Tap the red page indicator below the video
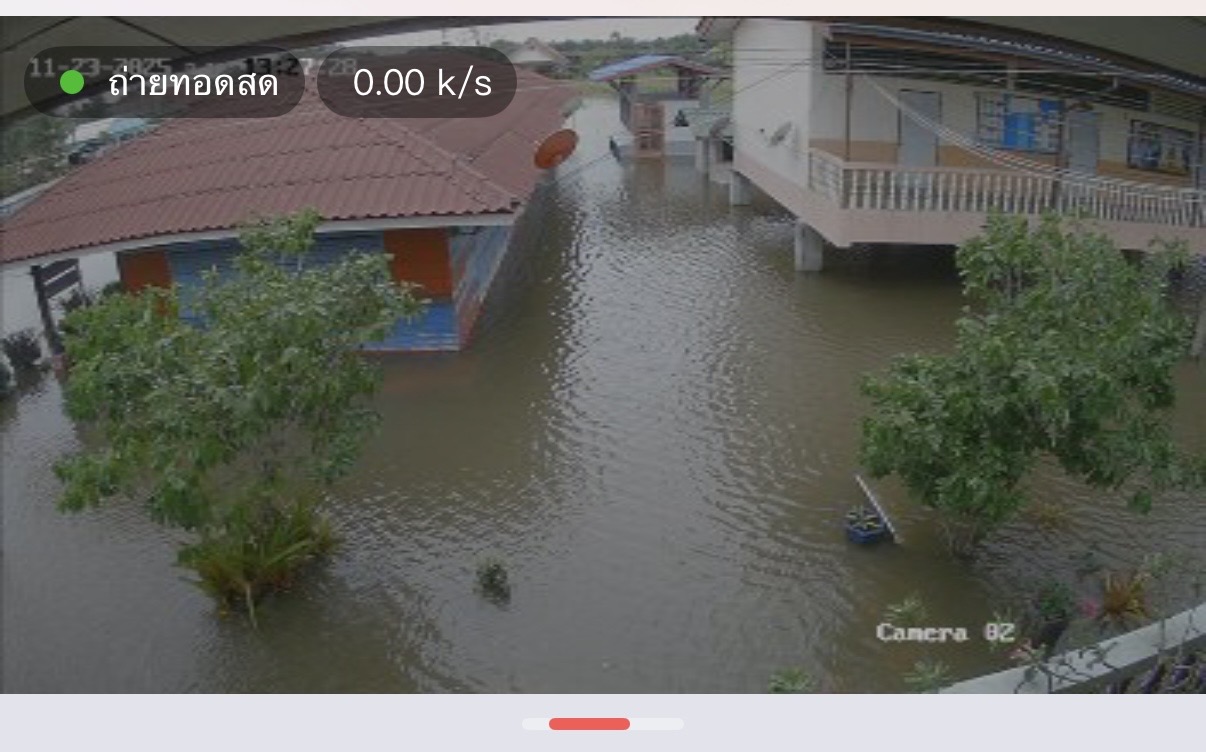 tap(589, 724)
